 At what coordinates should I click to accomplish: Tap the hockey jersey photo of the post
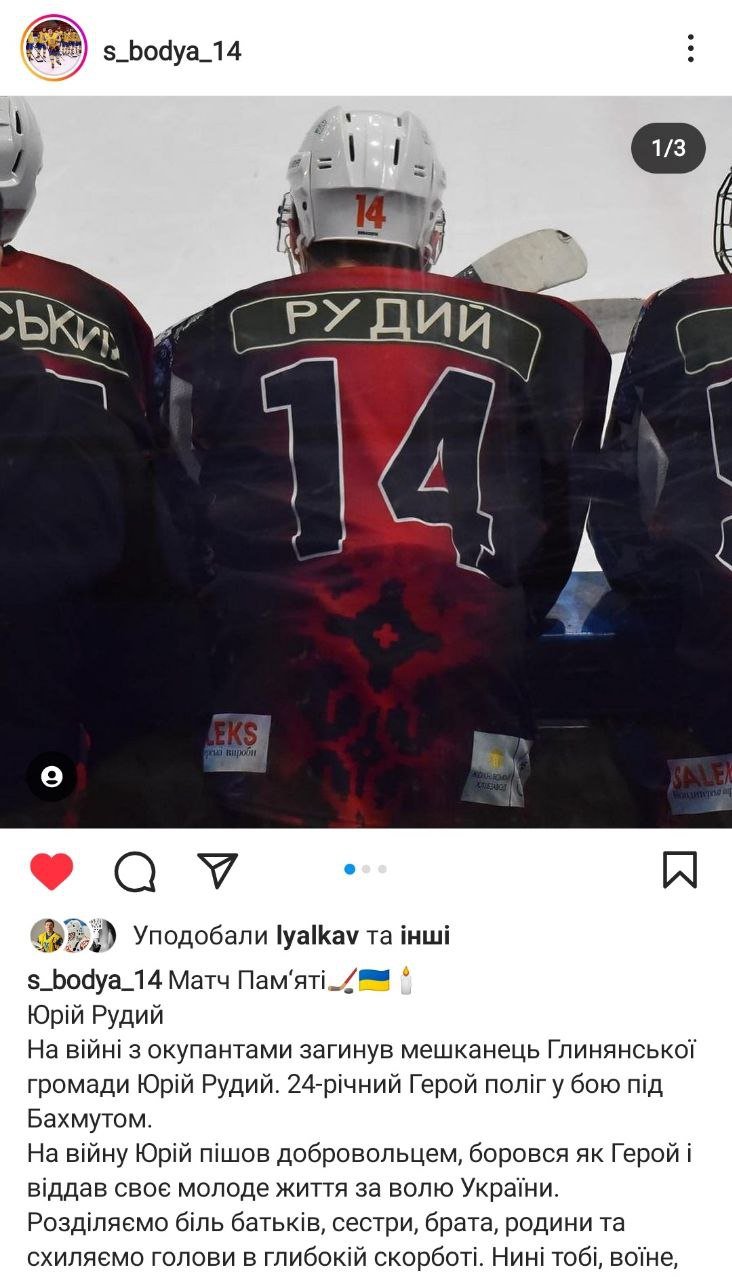[366, 460]
